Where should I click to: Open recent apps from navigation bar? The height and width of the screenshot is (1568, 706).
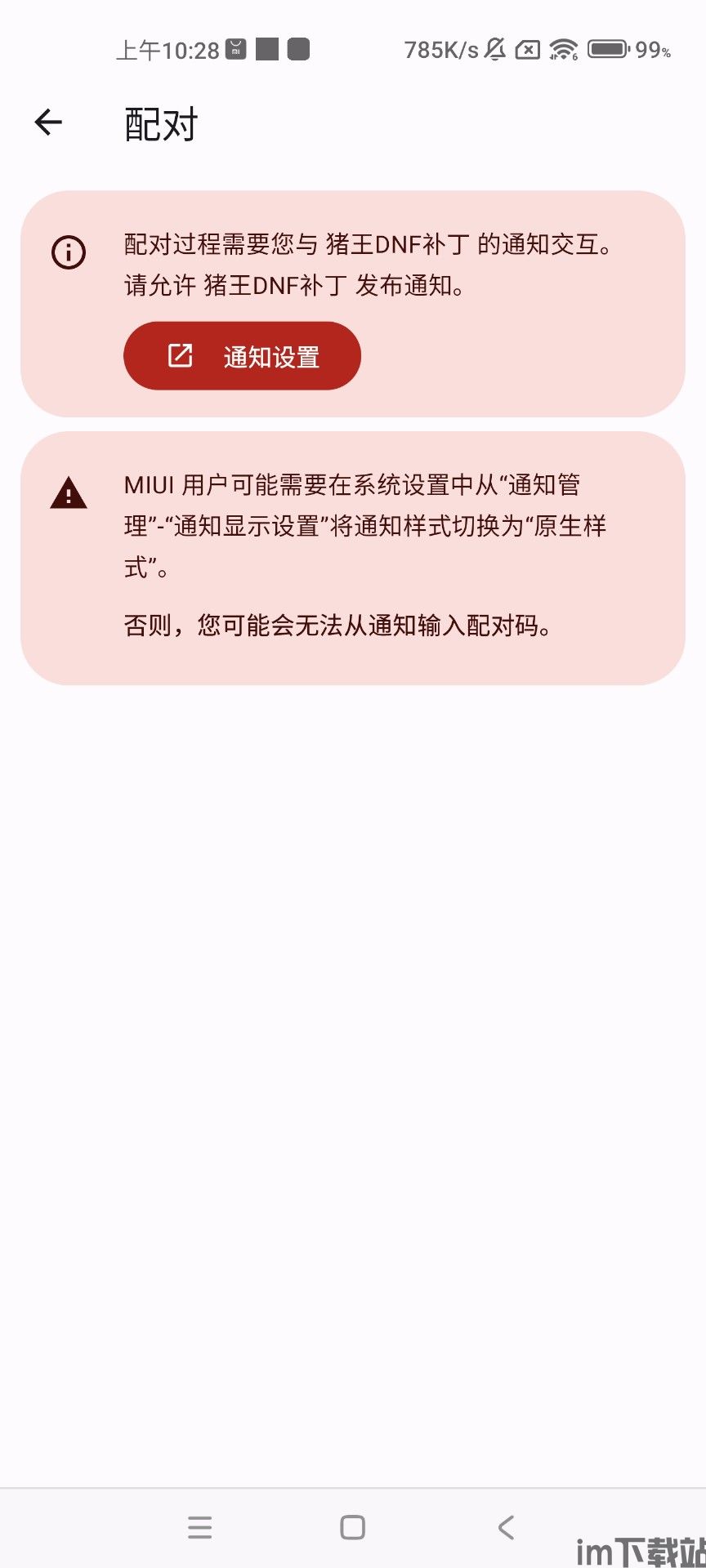click(199, 1527)
